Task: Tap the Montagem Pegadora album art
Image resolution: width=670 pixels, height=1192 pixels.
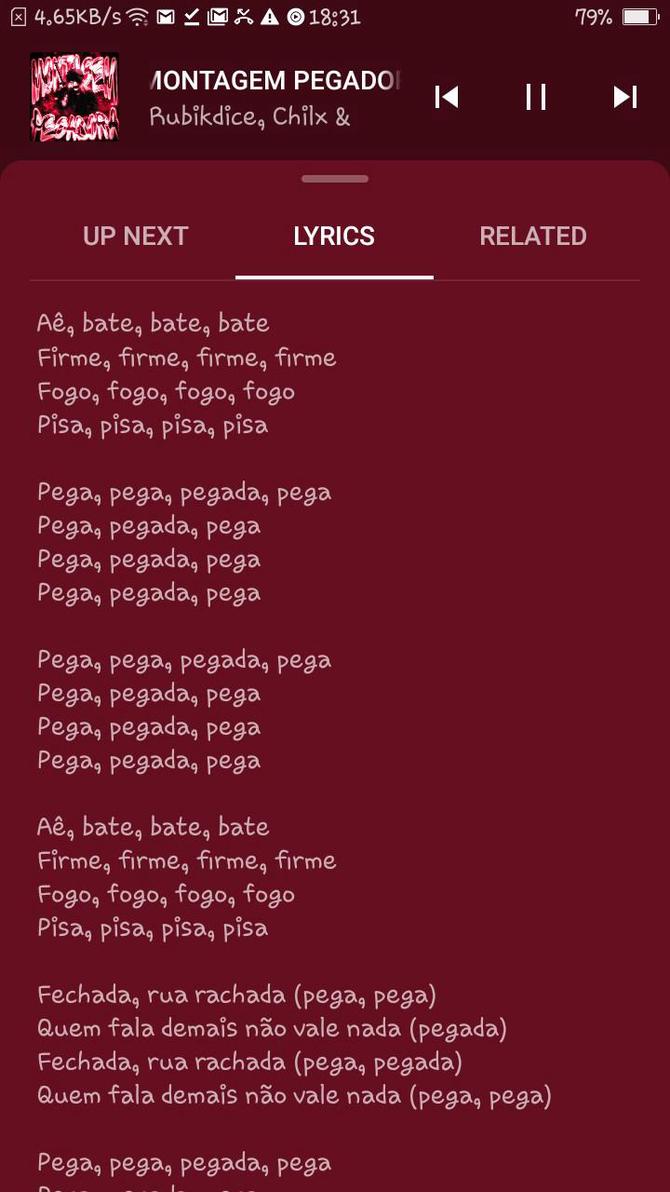Action: coord(75,97)
